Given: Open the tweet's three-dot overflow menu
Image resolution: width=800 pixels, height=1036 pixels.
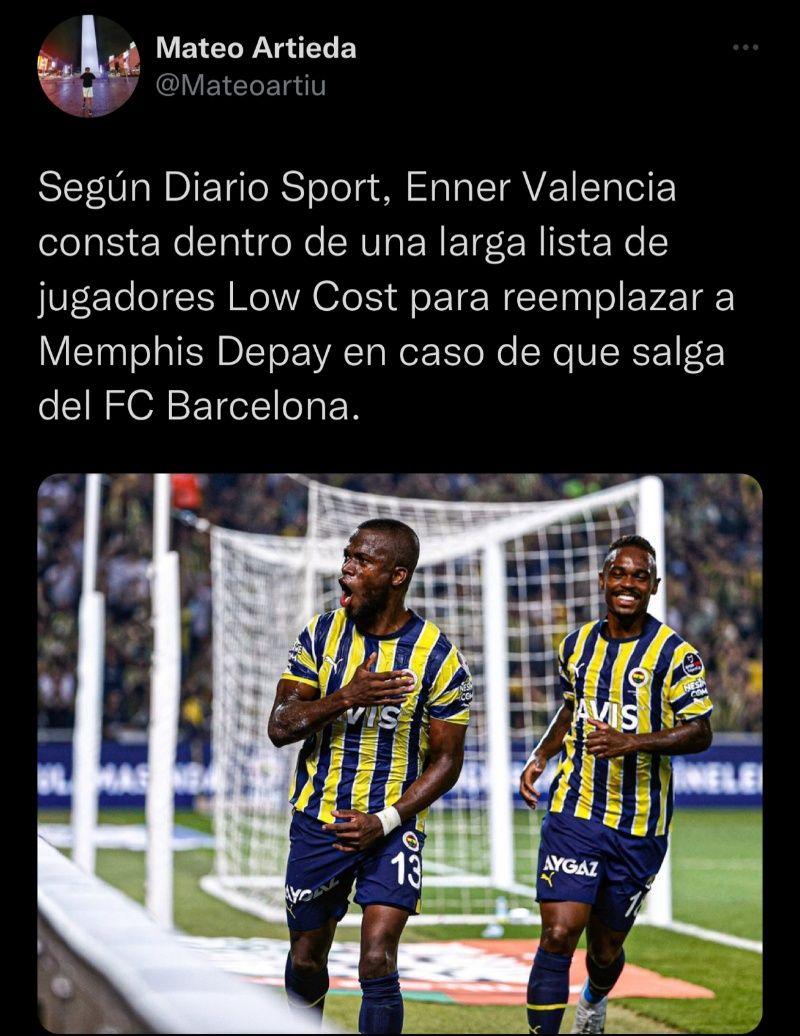Looking at the screenshot, I should point(745,47).
